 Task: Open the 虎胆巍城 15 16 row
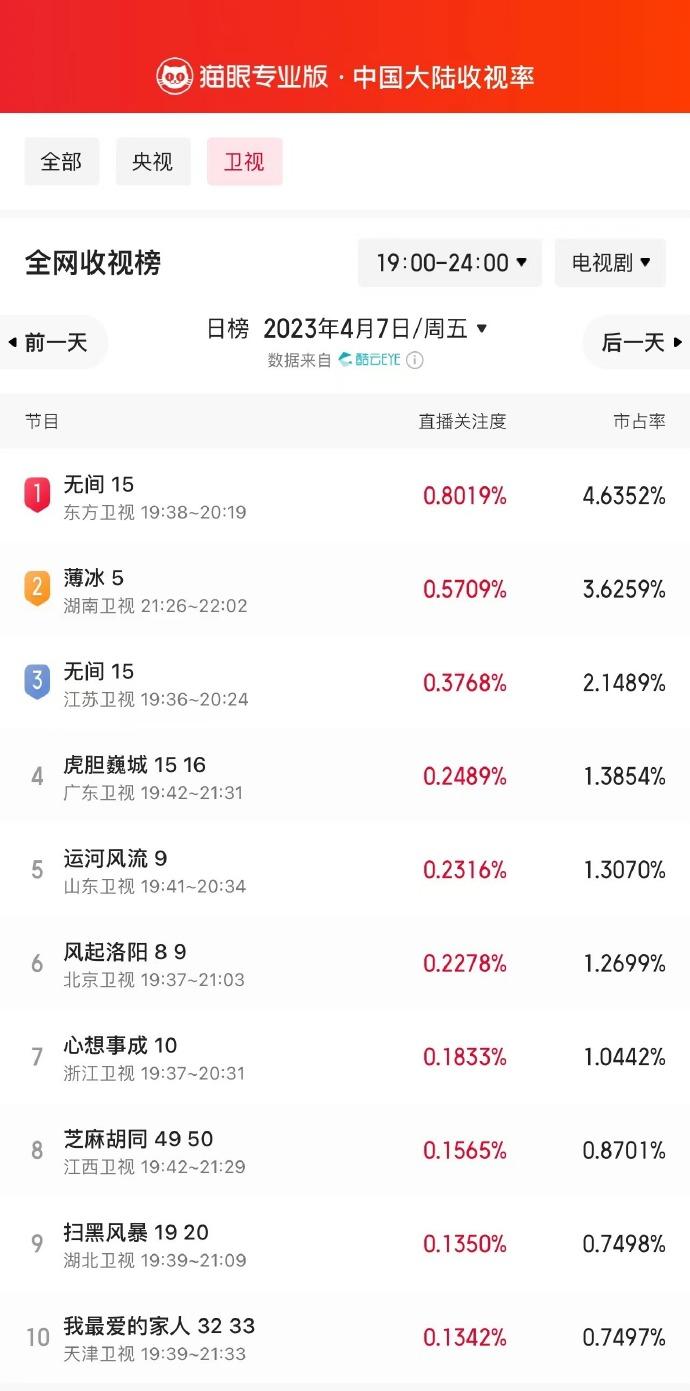345,777
